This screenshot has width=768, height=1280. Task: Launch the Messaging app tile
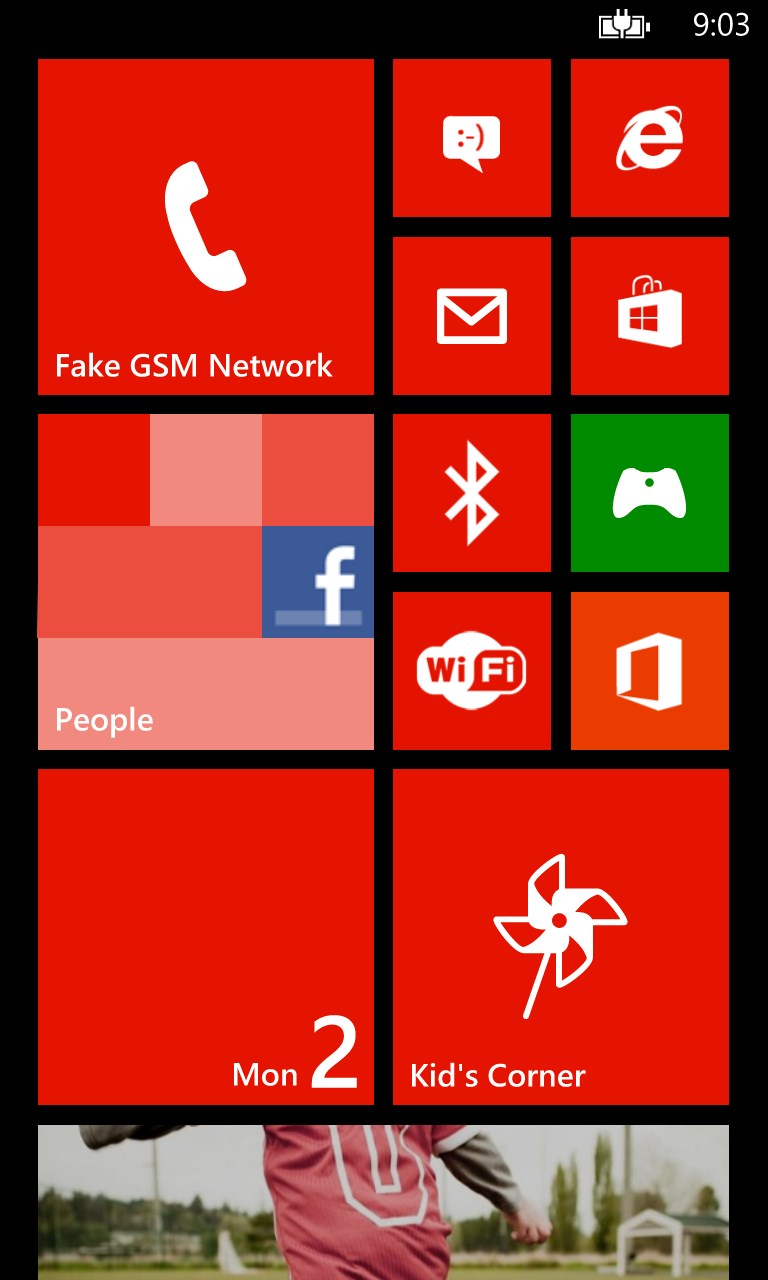tap(471, 137)
